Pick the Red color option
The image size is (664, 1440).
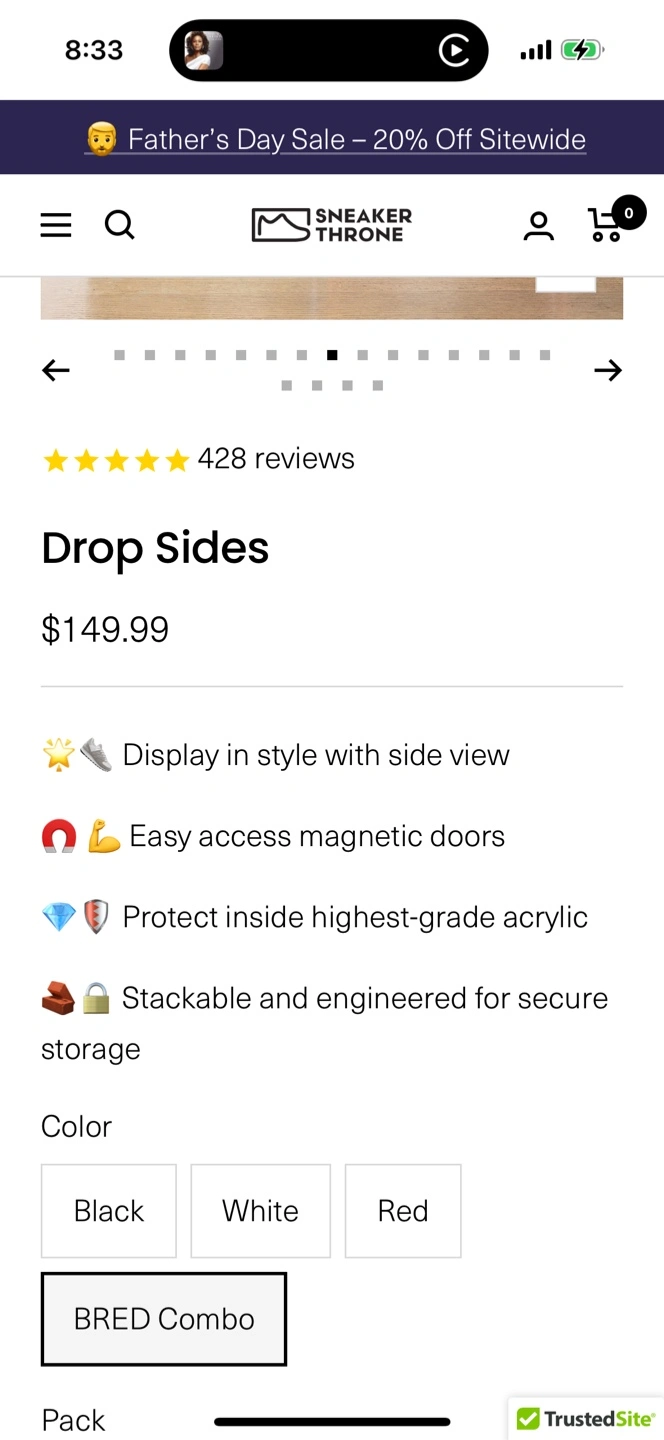click(403, 1211)
